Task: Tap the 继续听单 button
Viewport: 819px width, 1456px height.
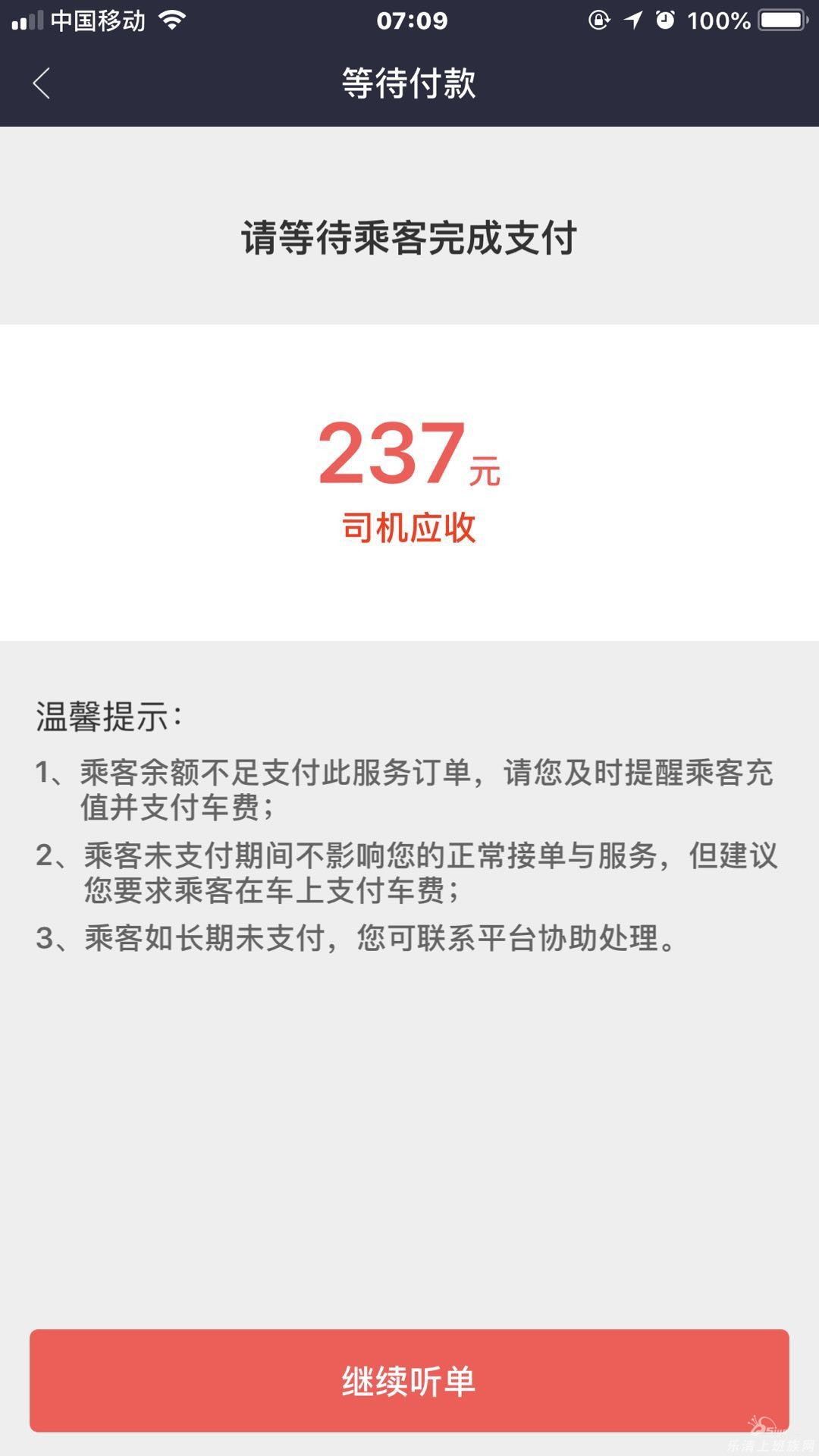Action: (x=409, y=1380)
